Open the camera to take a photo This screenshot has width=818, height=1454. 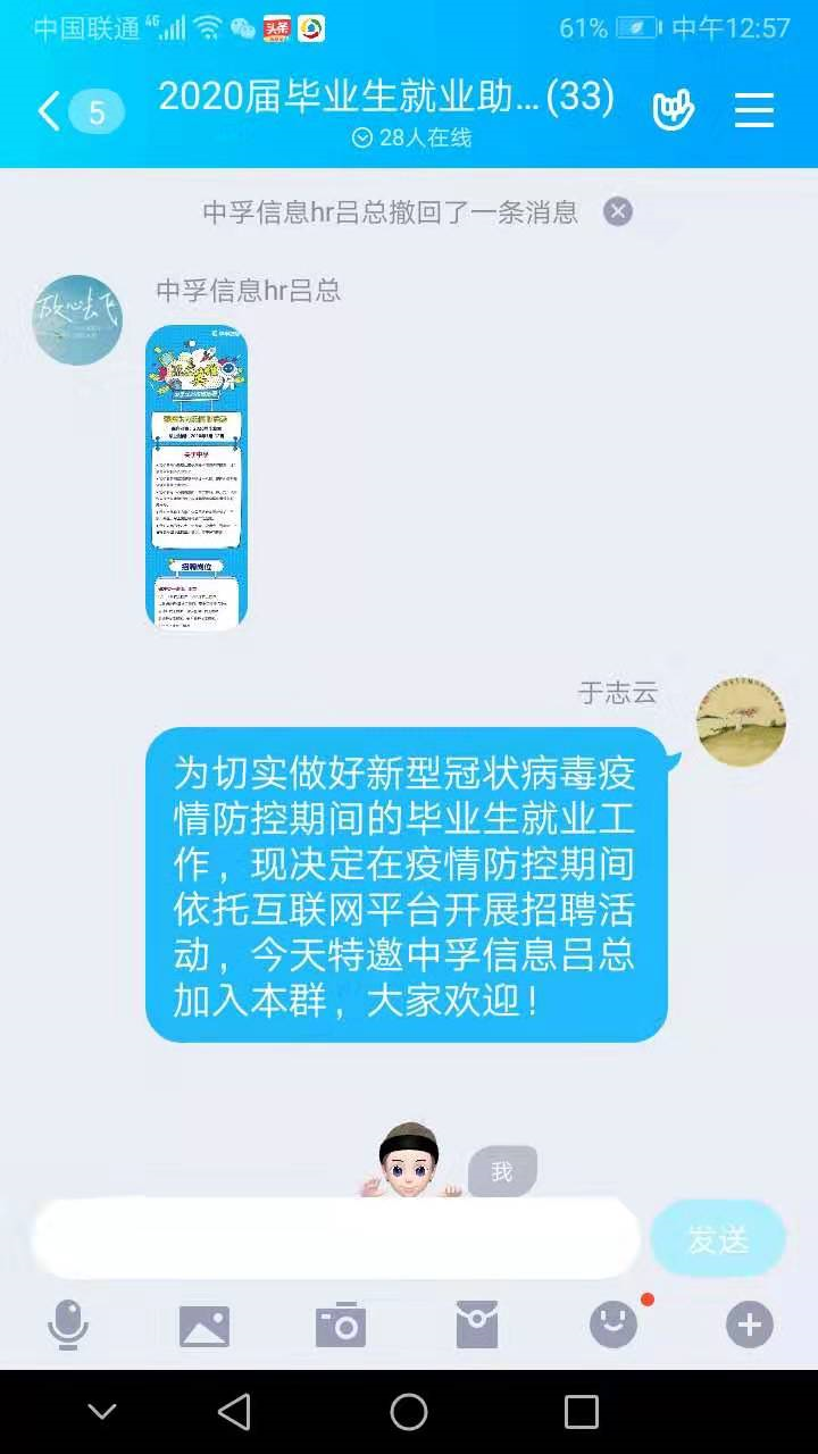point(340,1325)
